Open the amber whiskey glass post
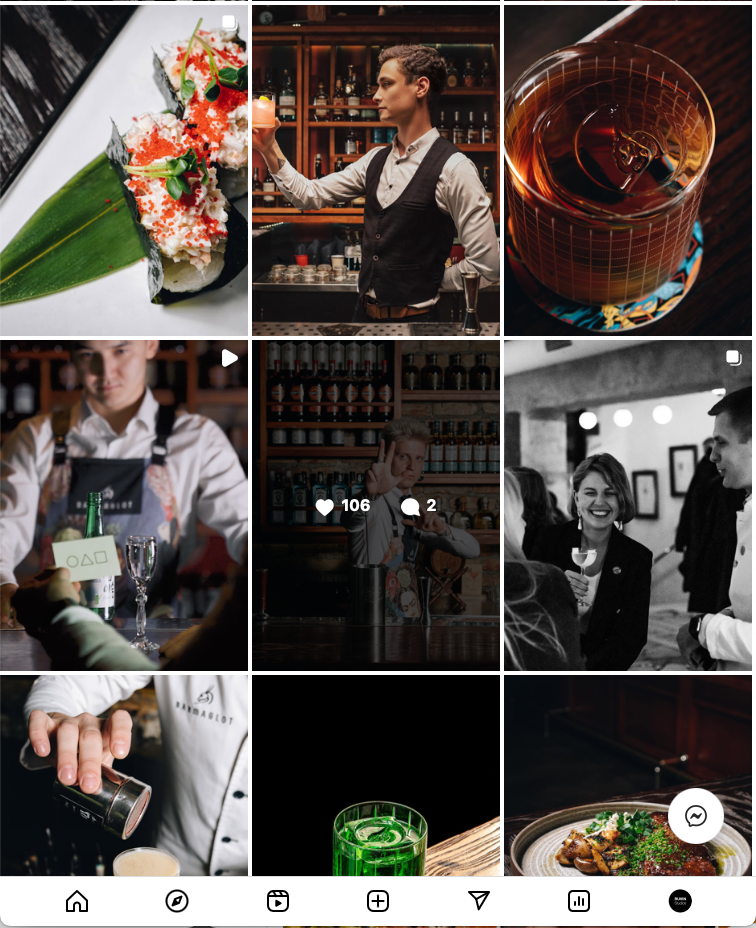 point(628,170)
